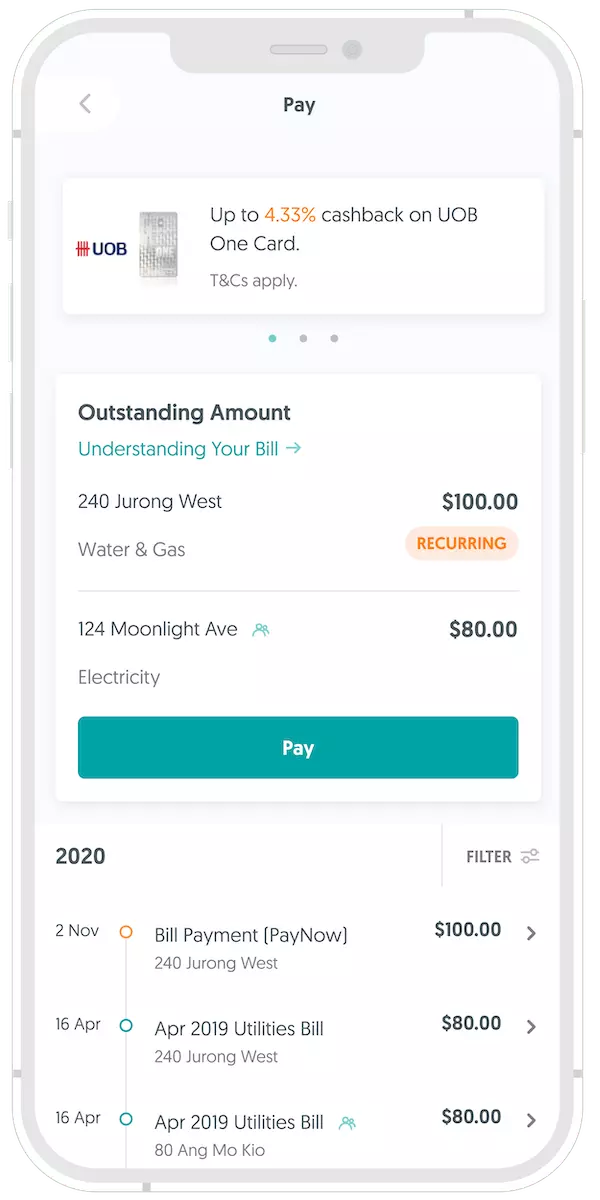Select the 124 Moonlight Ave electricity bill
The height and width of the screenshot is (1200, 600).
[x=298, y=652]
